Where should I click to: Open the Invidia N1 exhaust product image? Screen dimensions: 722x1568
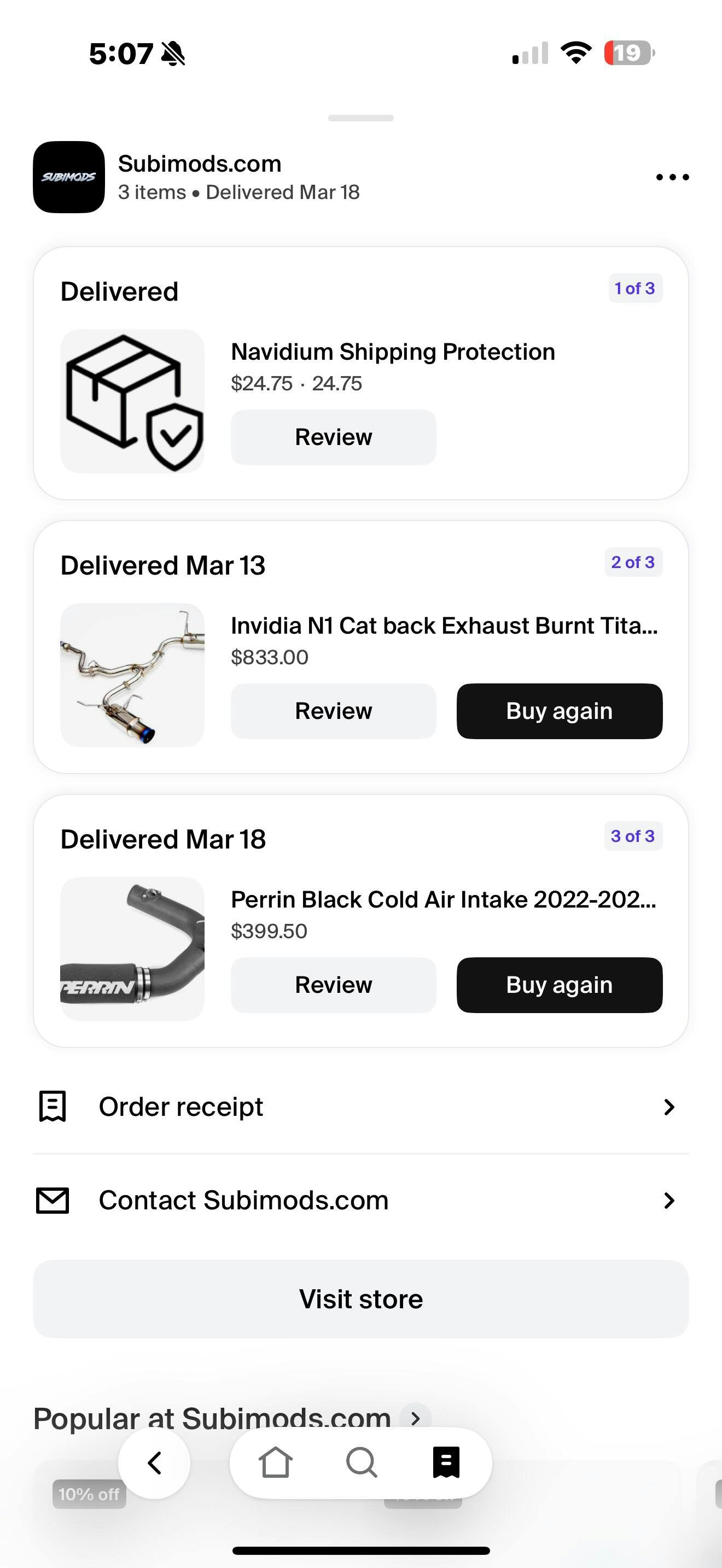tap(132, 675)
